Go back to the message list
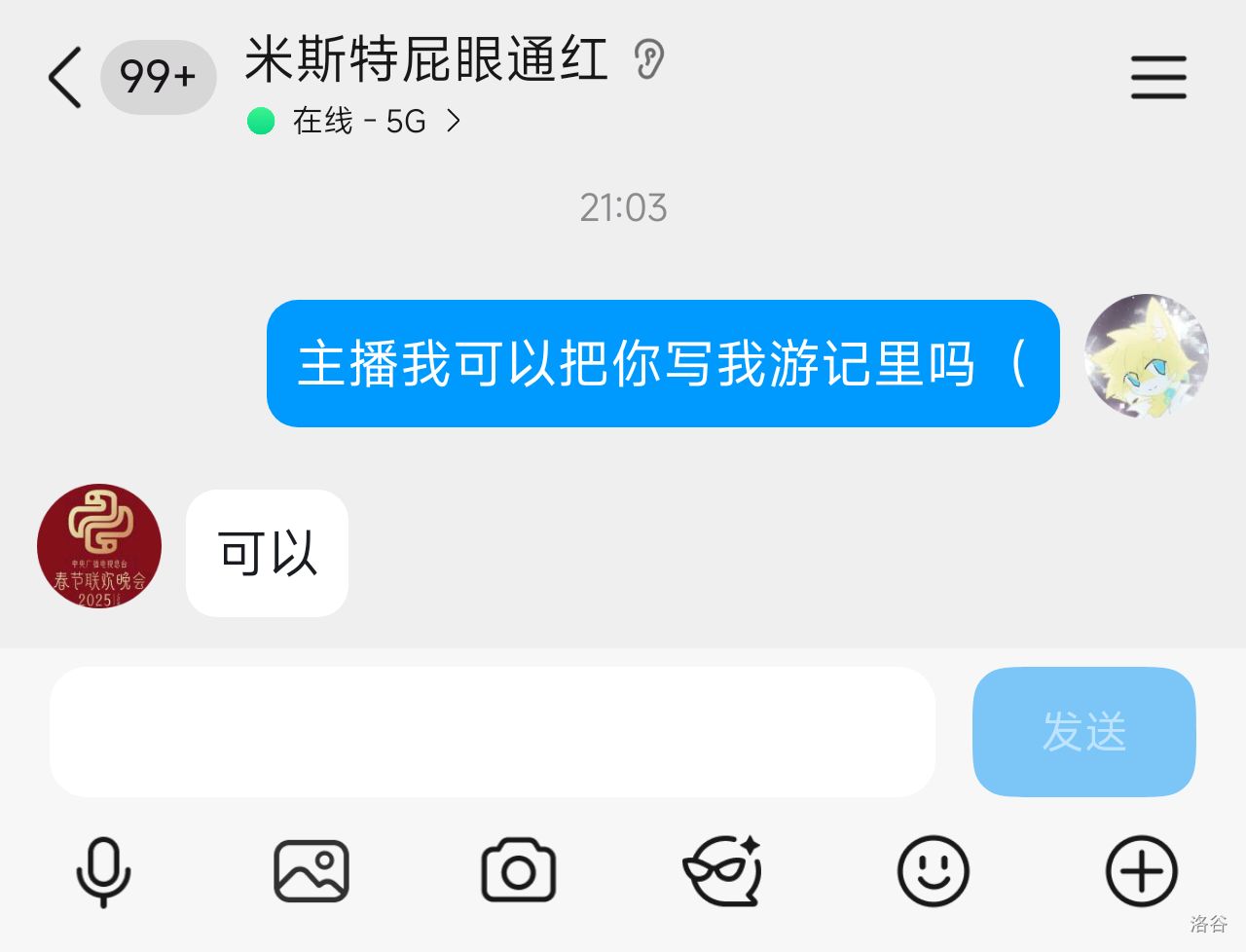The width and height of the screenshot is (1246, 952). click(66, 77)
